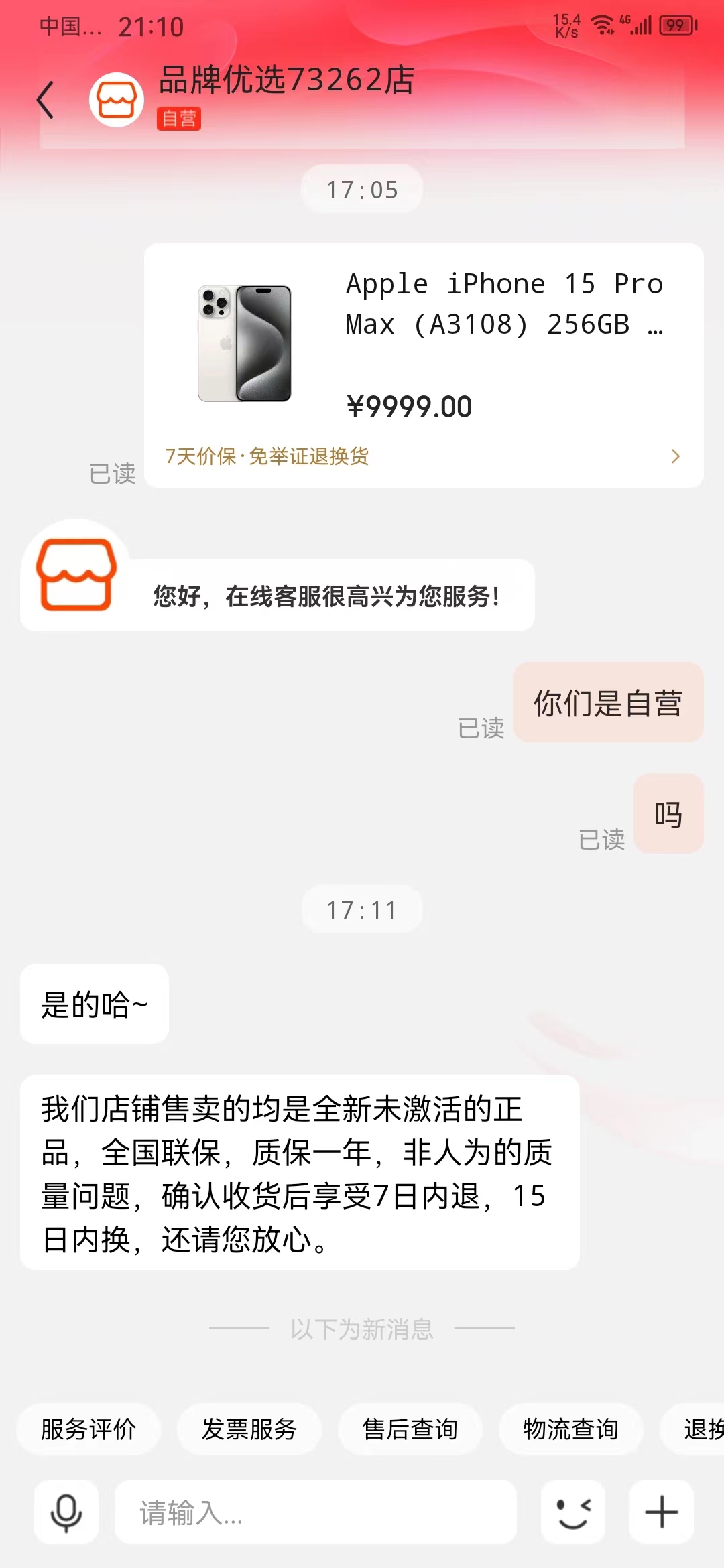Go back from the chat

(x=46, y=100)
